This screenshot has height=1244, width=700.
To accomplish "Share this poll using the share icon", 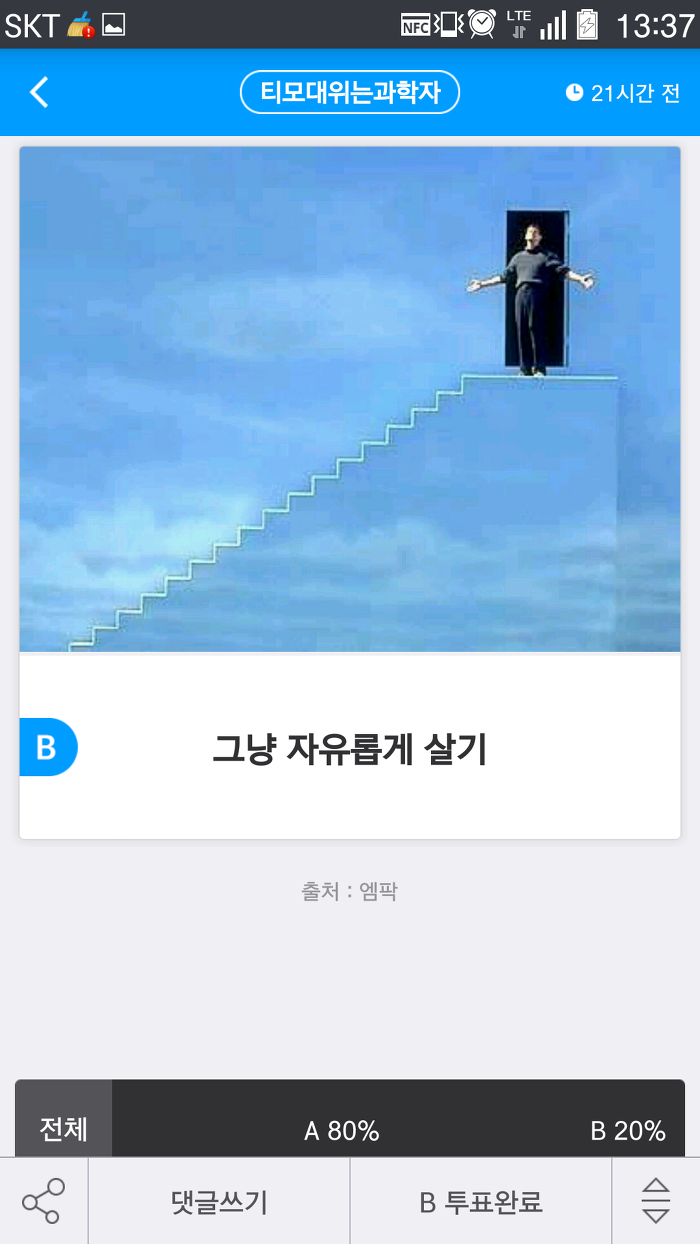I will click(x=43, y=1201).
